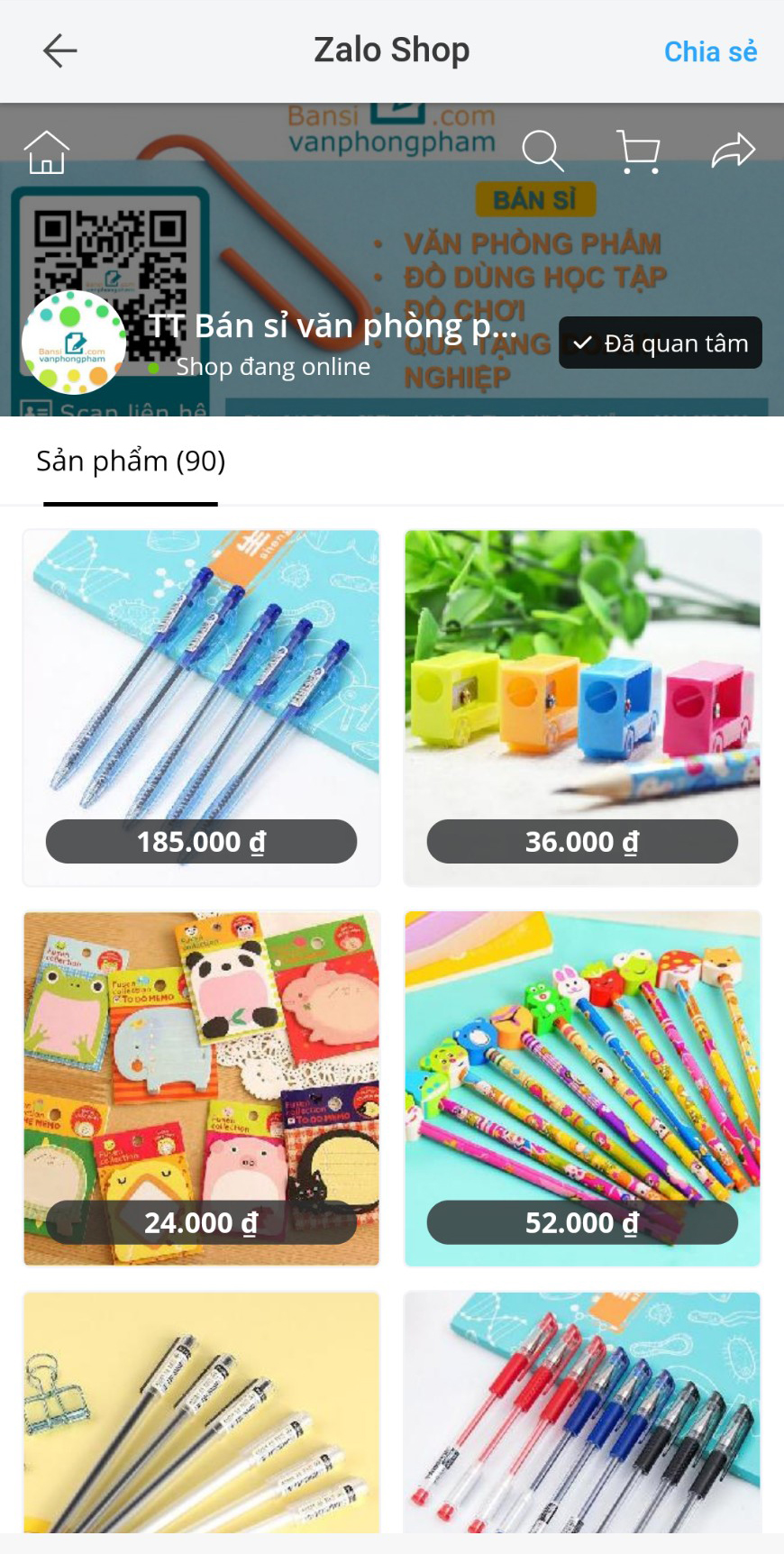The width and height of the screenshot is (784, 1554).
Task: Share the shop via arrow icon
Action: tap(733, 151)
